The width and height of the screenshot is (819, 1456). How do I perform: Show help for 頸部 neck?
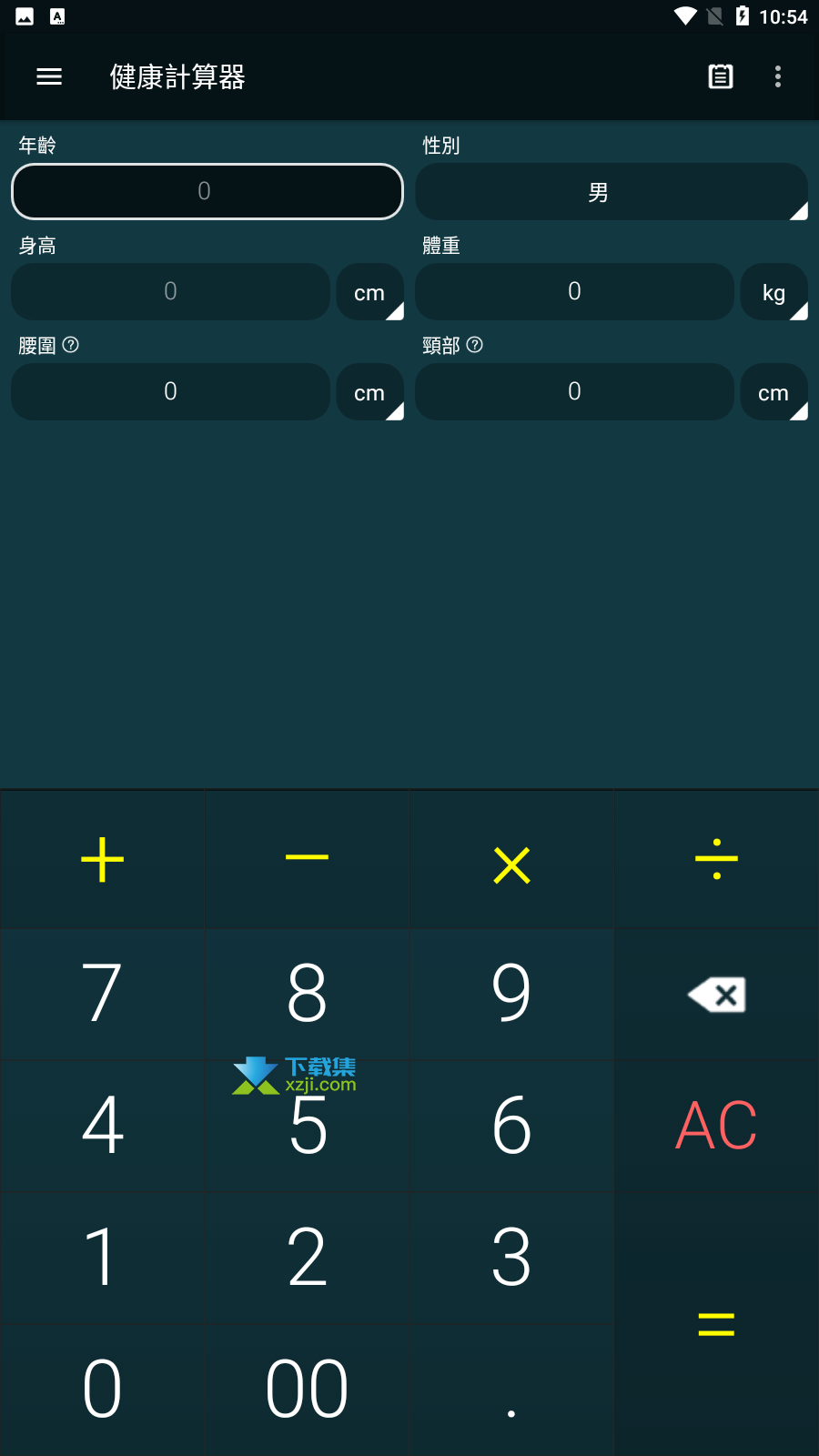point(474,345)
